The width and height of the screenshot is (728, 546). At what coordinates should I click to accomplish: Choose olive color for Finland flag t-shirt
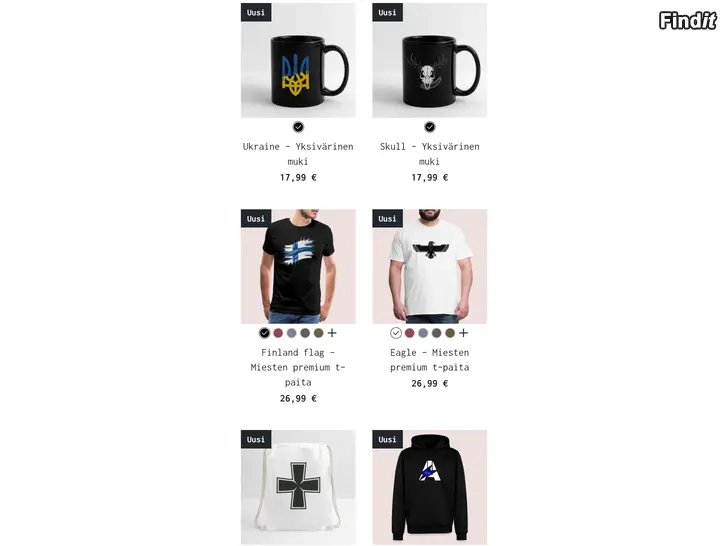318,333
